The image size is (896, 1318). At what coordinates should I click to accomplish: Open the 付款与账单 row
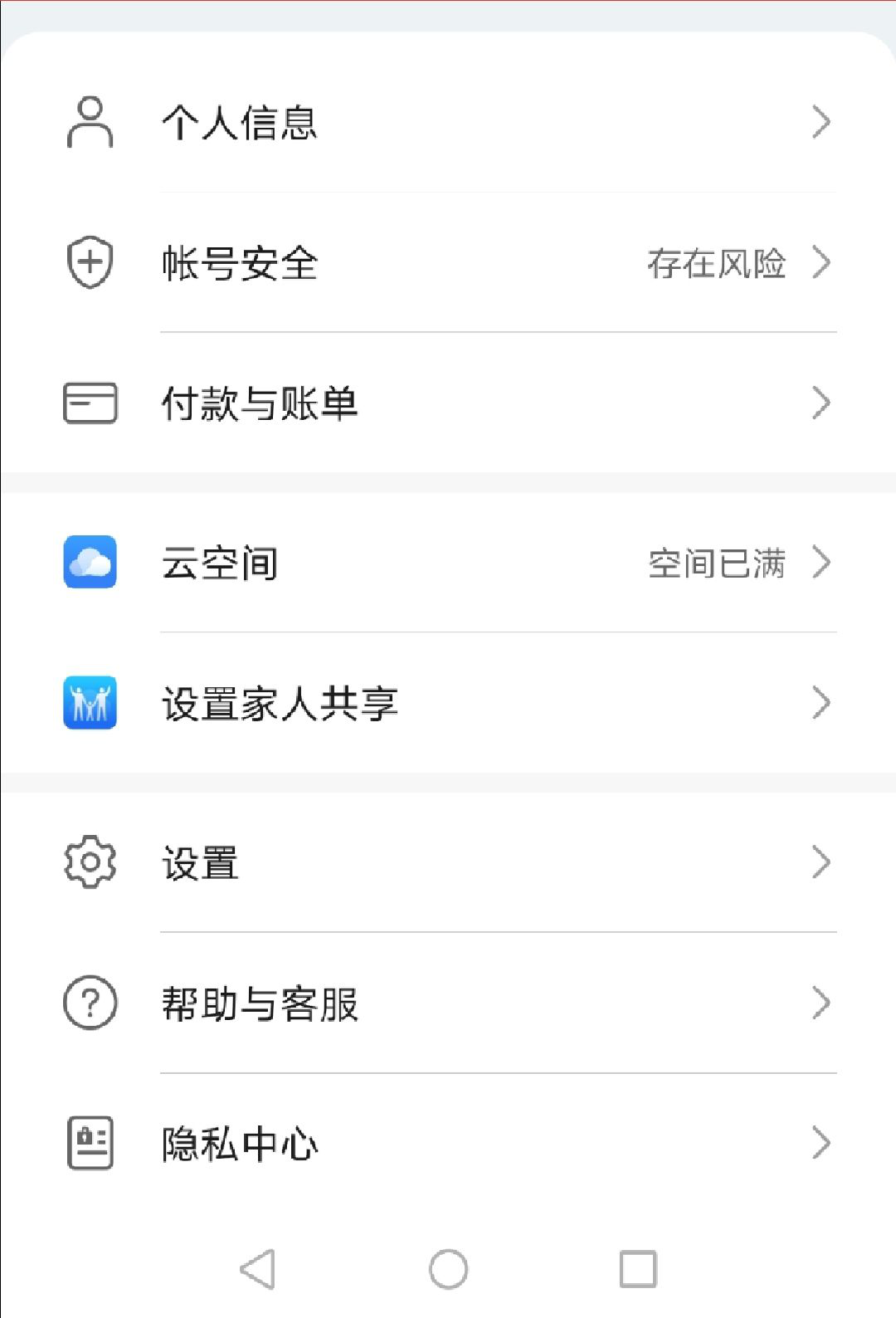[260, 403]
